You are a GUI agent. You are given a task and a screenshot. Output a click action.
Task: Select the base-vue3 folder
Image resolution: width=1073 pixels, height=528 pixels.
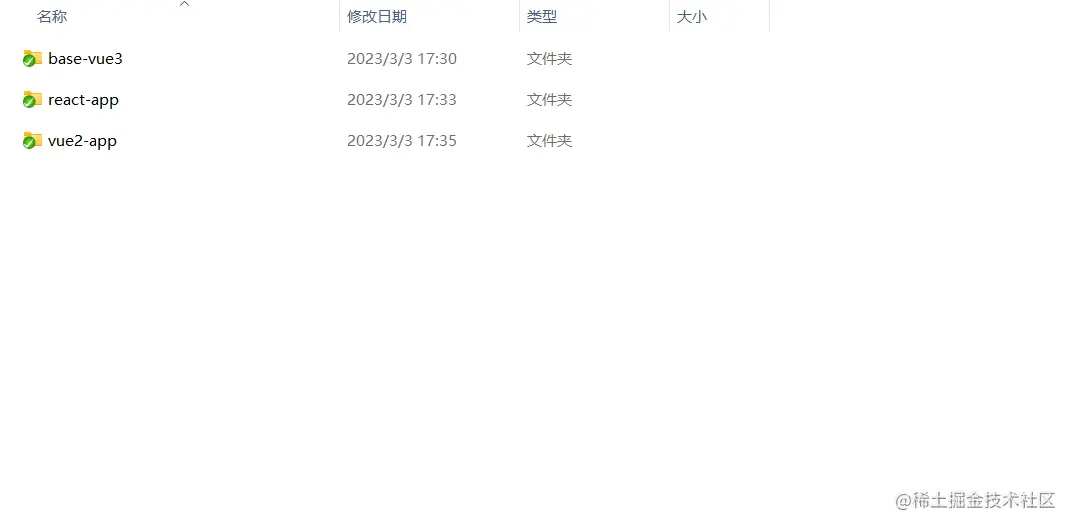(x=84, y=59)
